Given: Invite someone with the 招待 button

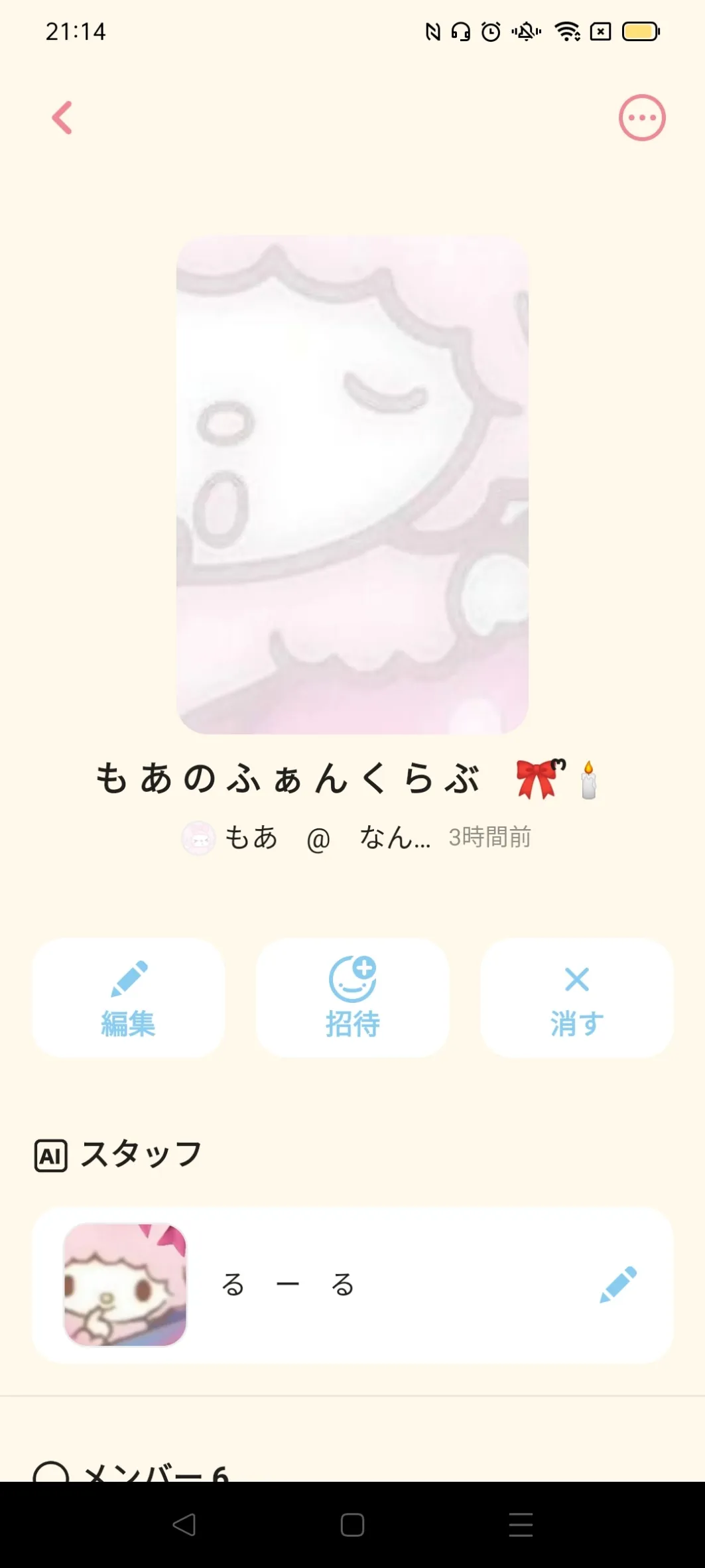Looking at the screenshot, I should pyautogui.click(x=352, y=998).
